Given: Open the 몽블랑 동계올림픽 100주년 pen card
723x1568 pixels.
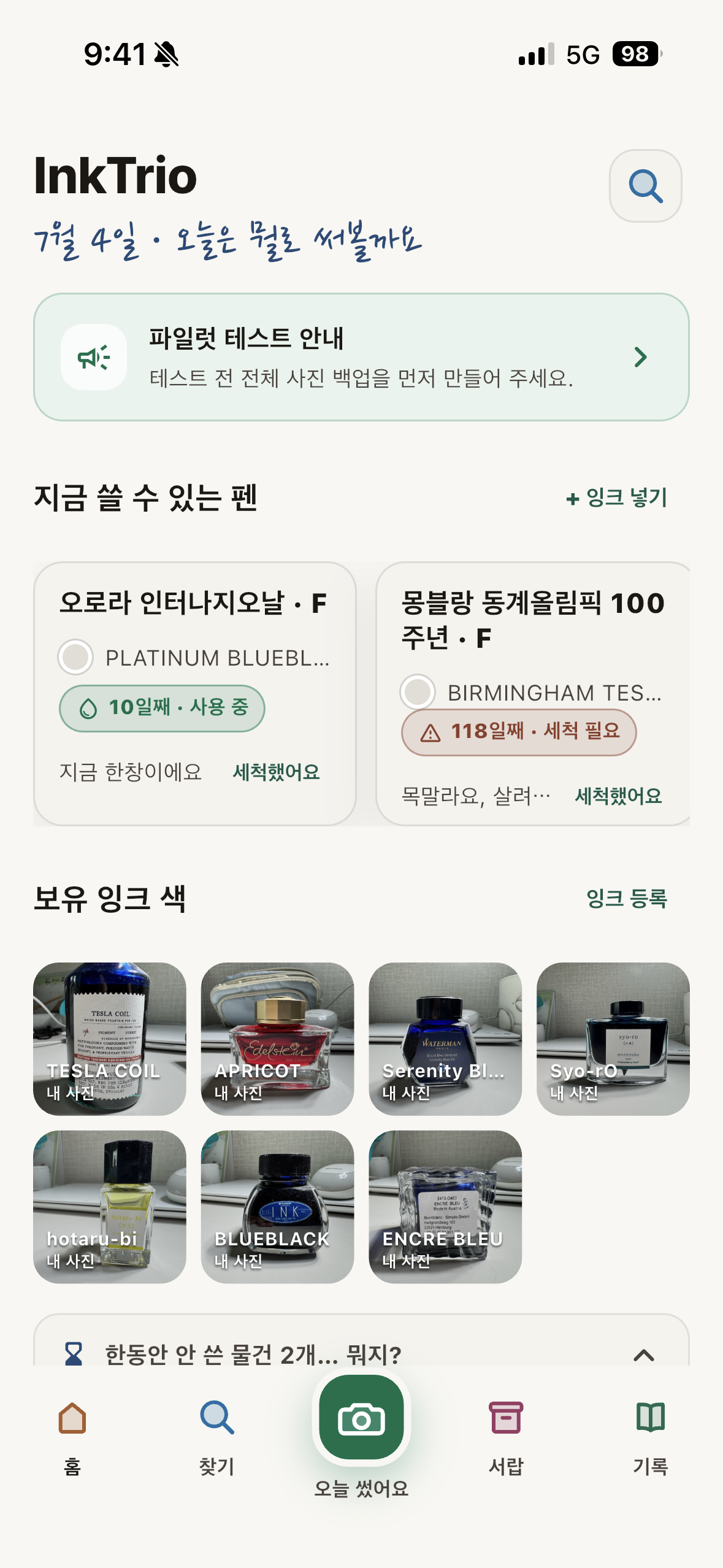Looking at the screenshot, I should [532, 693].
